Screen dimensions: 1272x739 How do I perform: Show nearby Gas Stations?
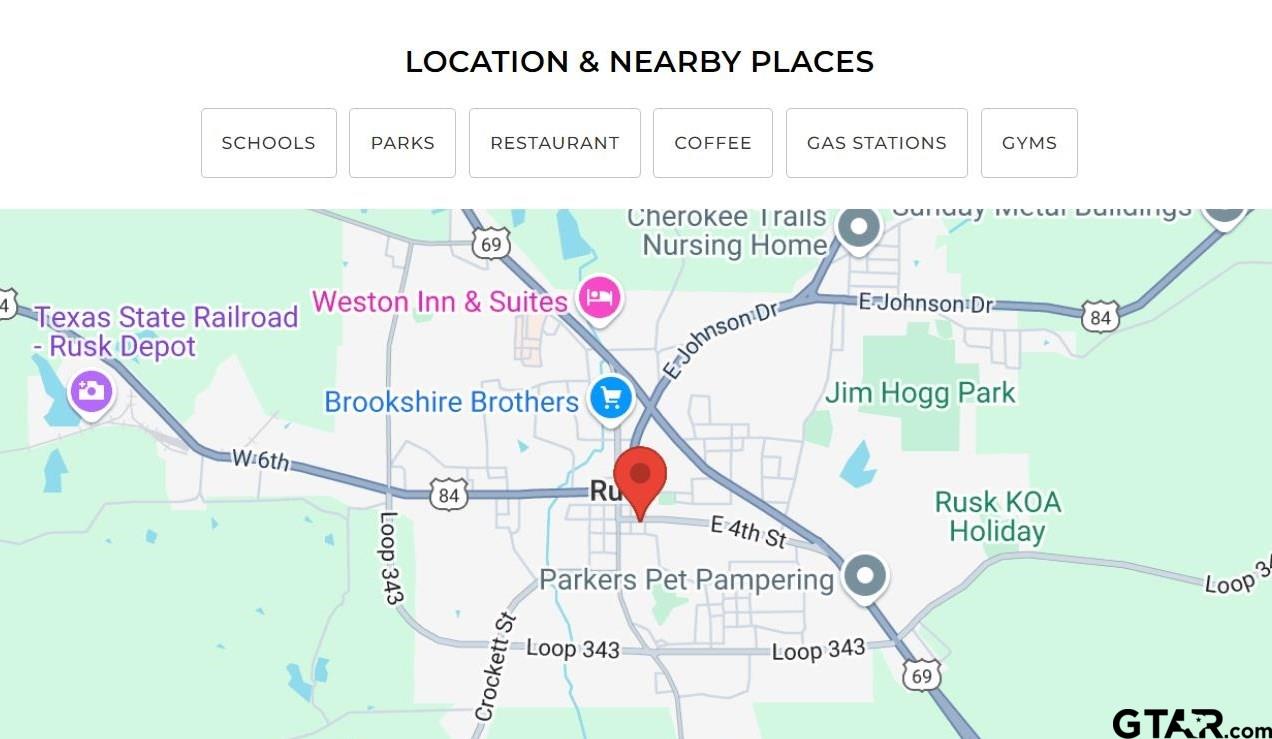point(876,143)
